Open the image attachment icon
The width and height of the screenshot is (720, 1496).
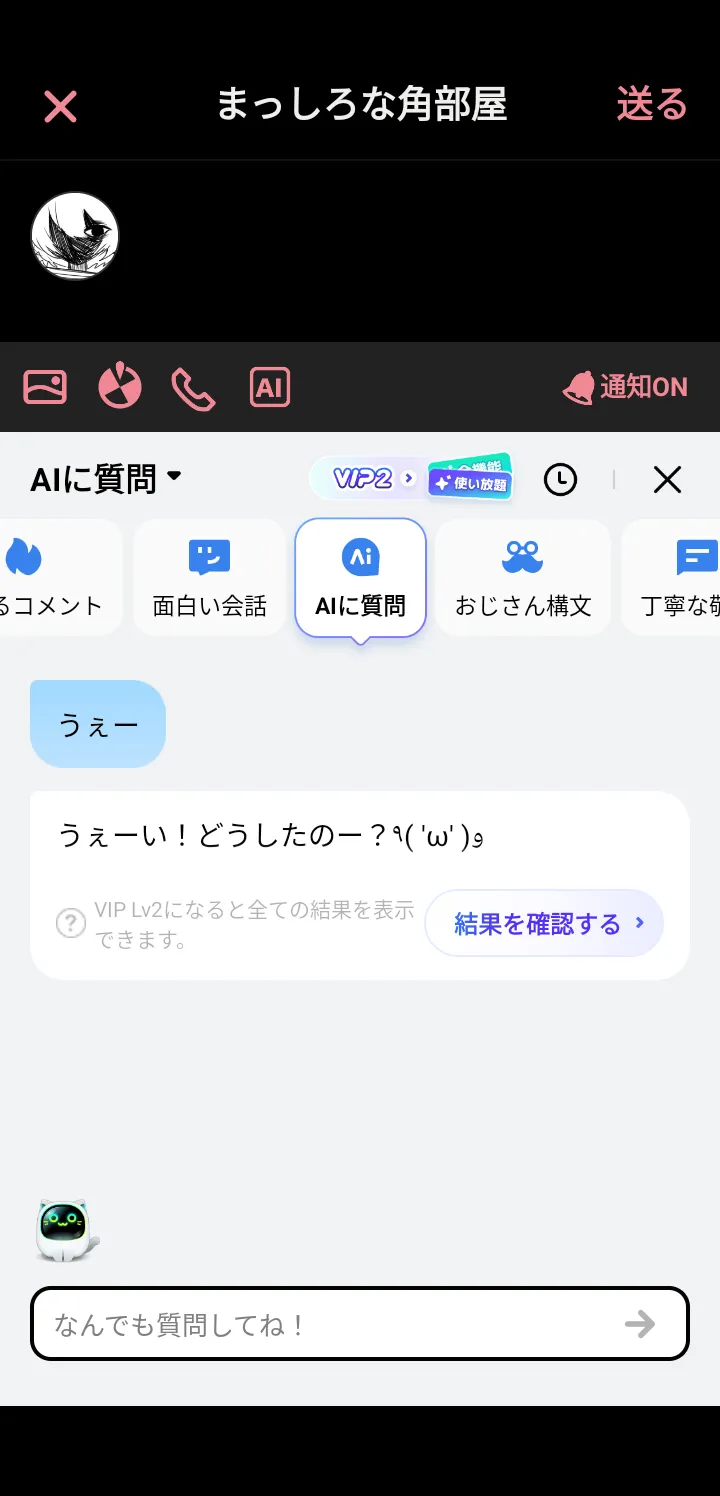(45, 387)
